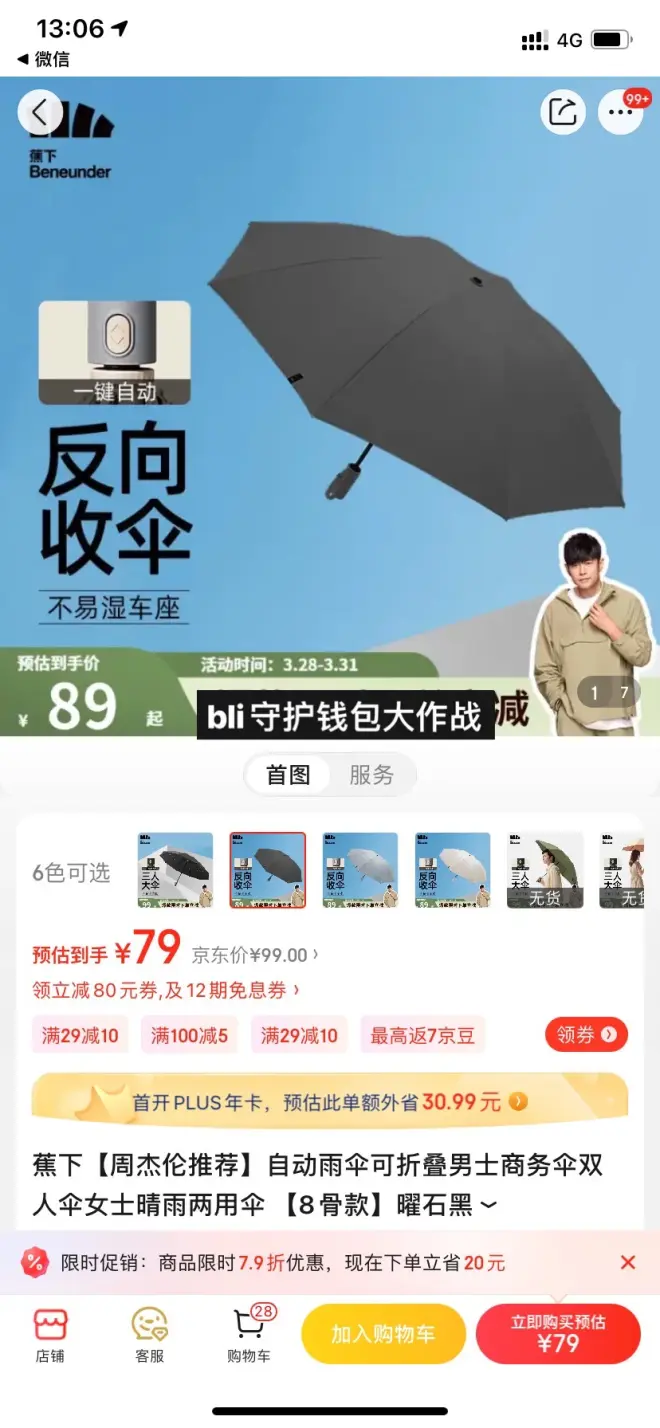Open the PLUS年卡 savings banner

coord(330,1102)
